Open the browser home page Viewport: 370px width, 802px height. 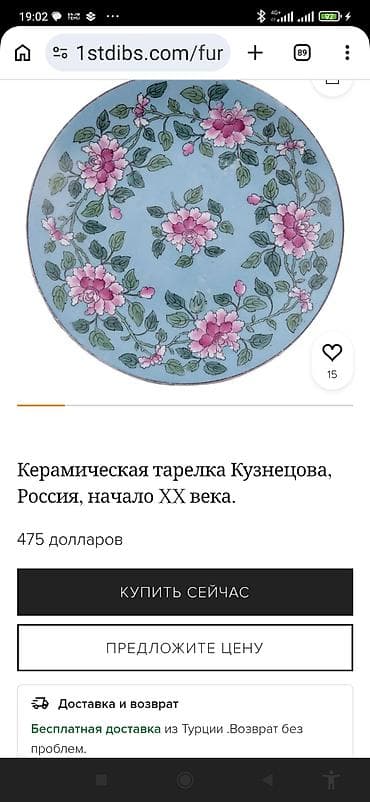[x=23, y=53]
